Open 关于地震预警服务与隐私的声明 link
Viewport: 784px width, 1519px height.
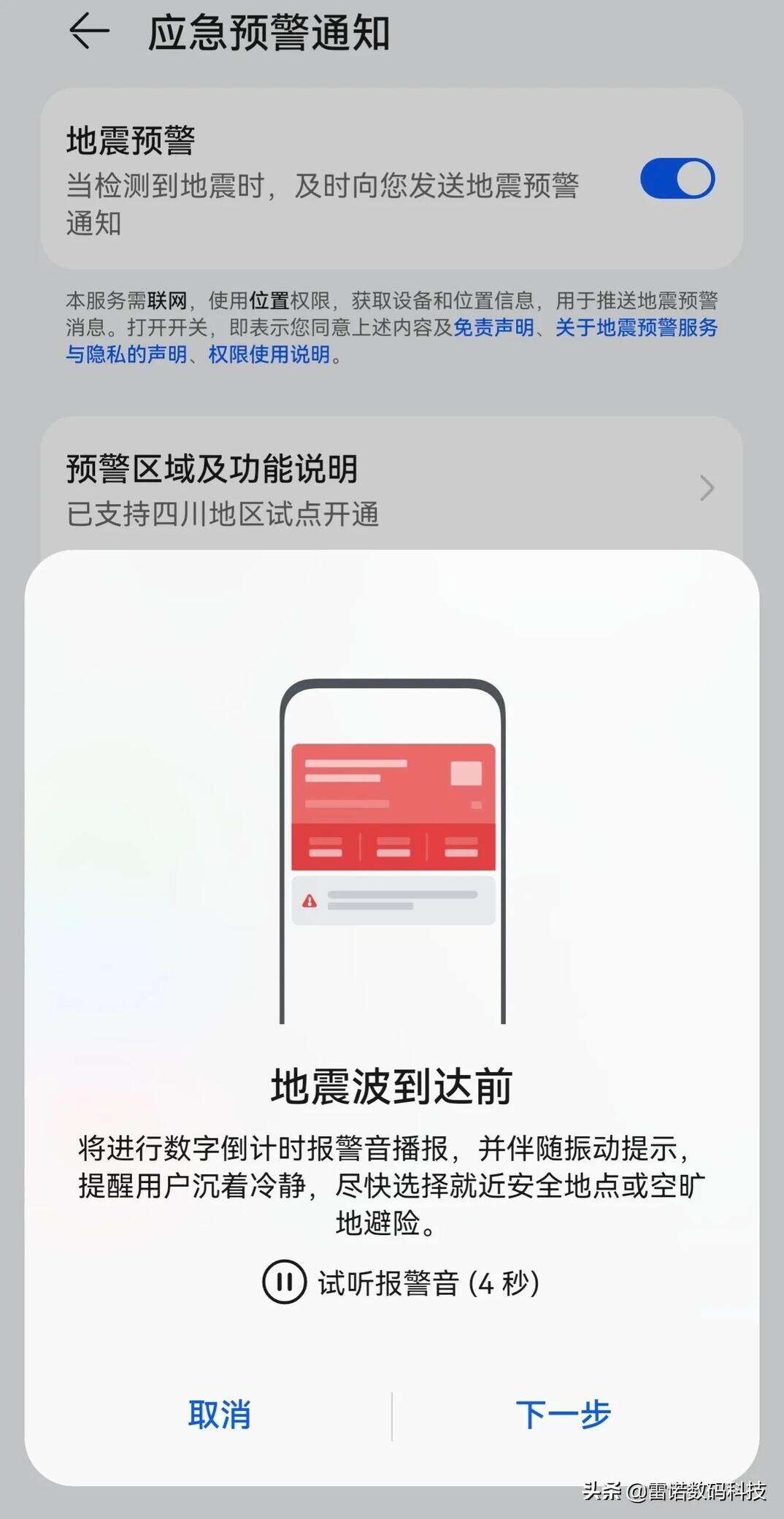(636, 328)
